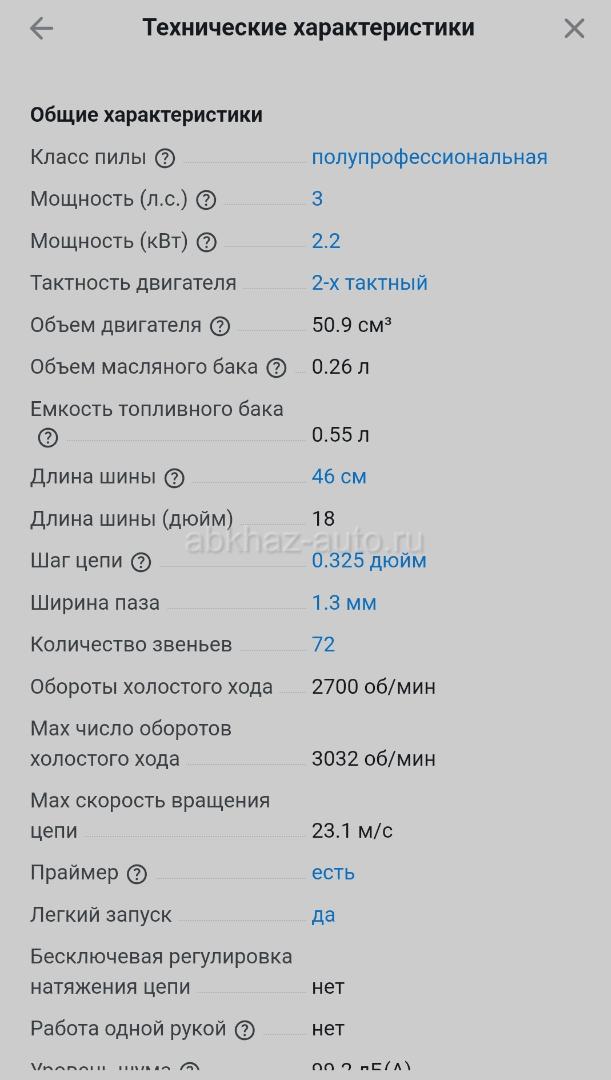Select the 72 links count value
This screenshot has width=611, height=1080.
click(x=323, y=645)
